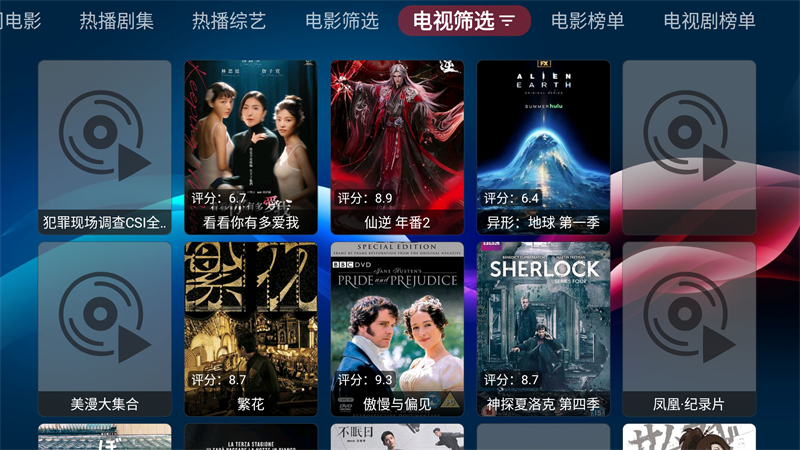Image resolution: width=800 pixels, height=450 pixels.
Task: Open 犯罪现场调查CSI card
Action: [105, 147]
